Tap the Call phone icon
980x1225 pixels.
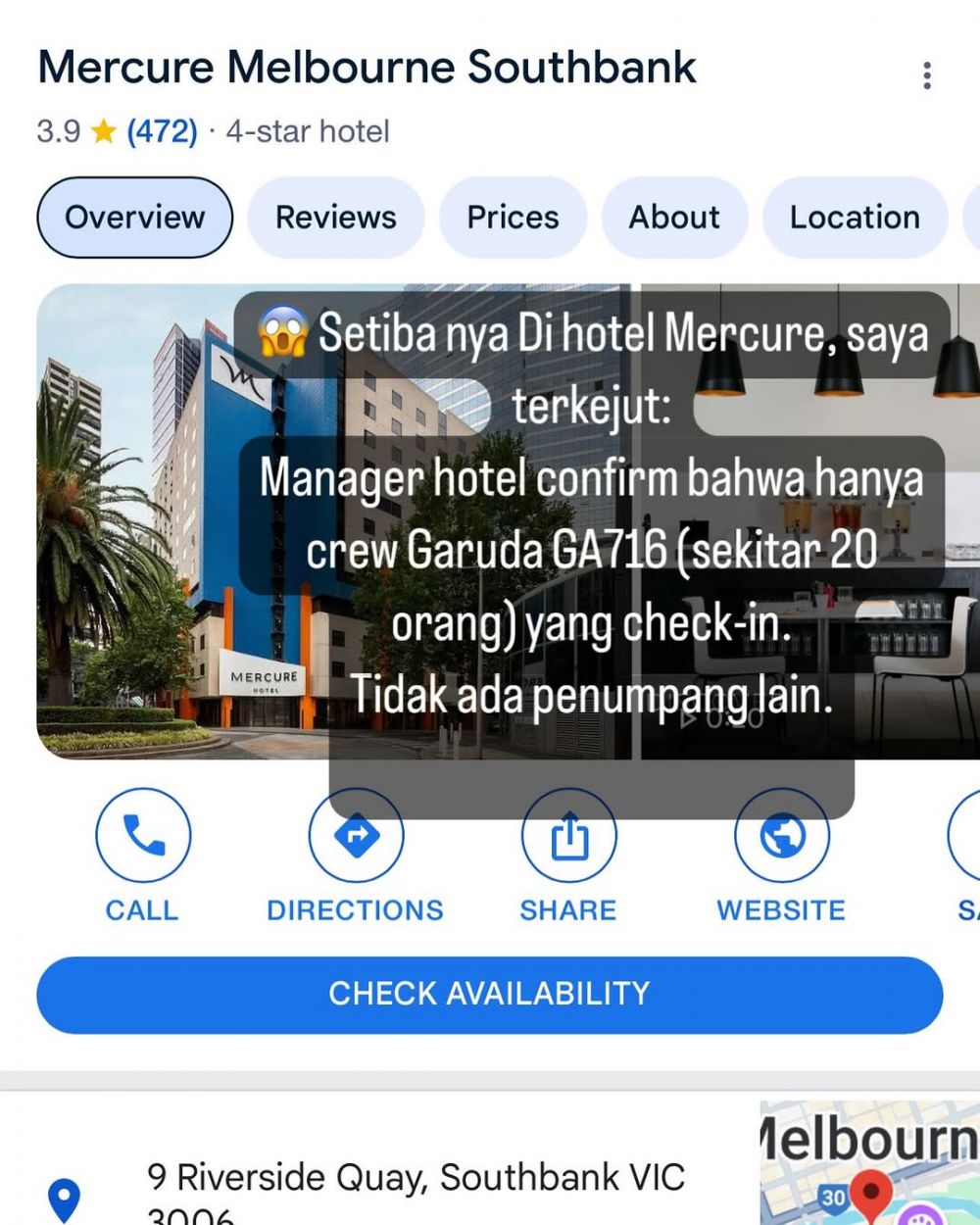(143, 834)
